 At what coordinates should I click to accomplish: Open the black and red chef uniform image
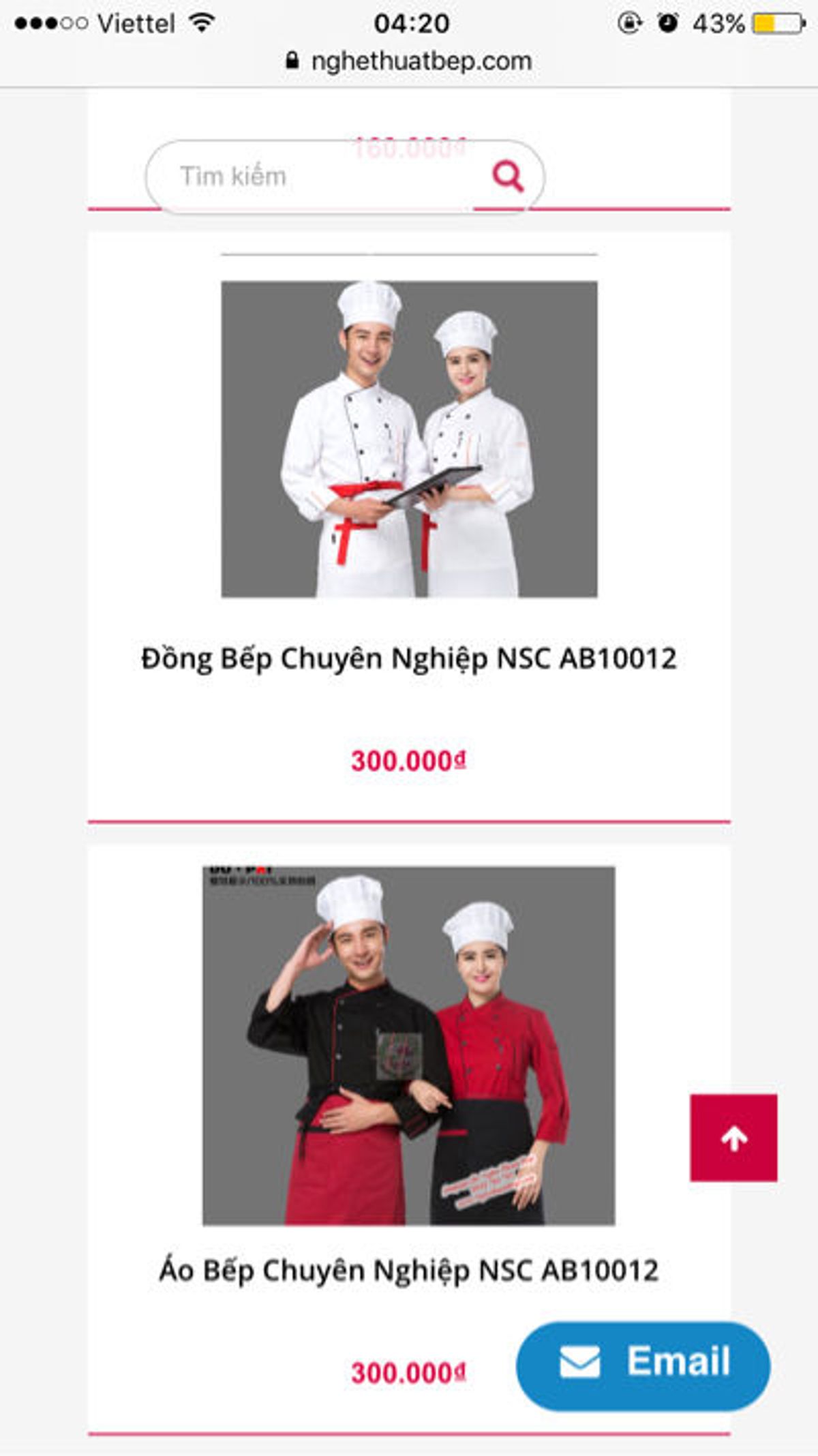(409, 1046)
